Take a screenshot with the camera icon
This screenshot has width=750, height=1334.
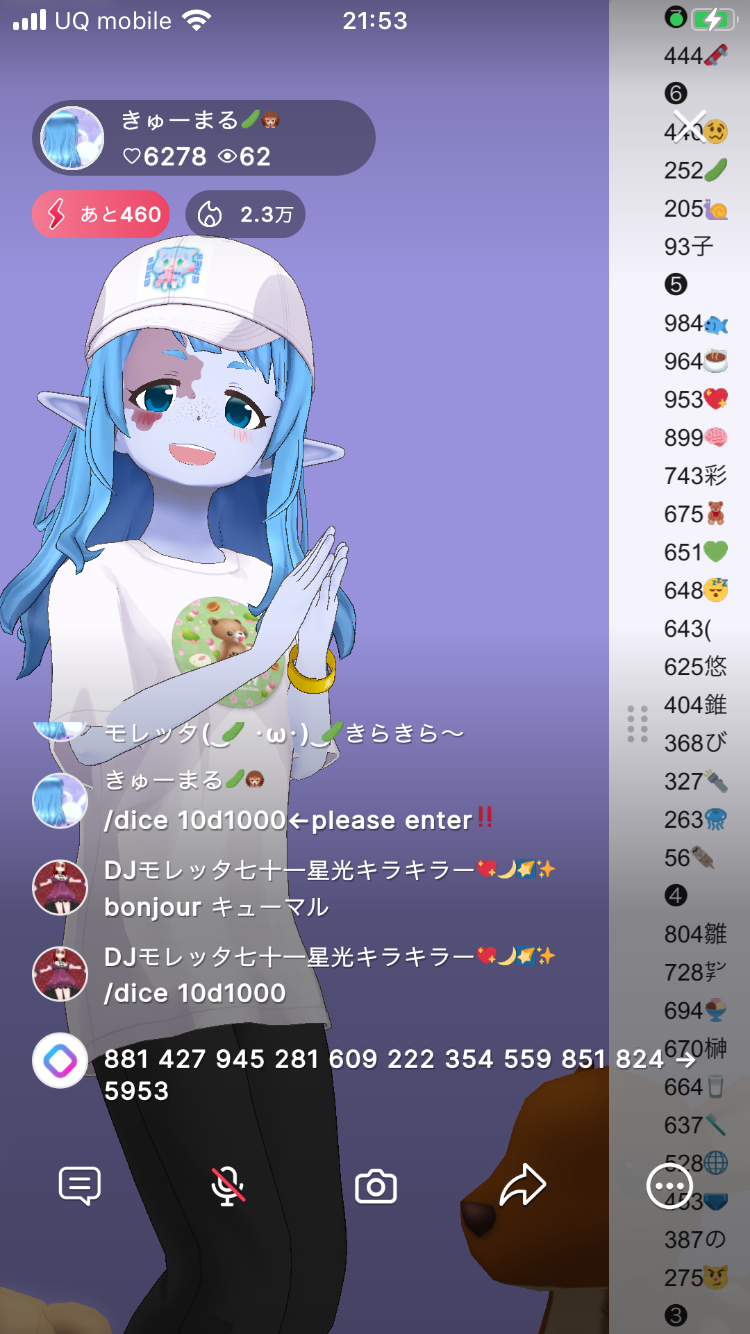point(376,1187)
